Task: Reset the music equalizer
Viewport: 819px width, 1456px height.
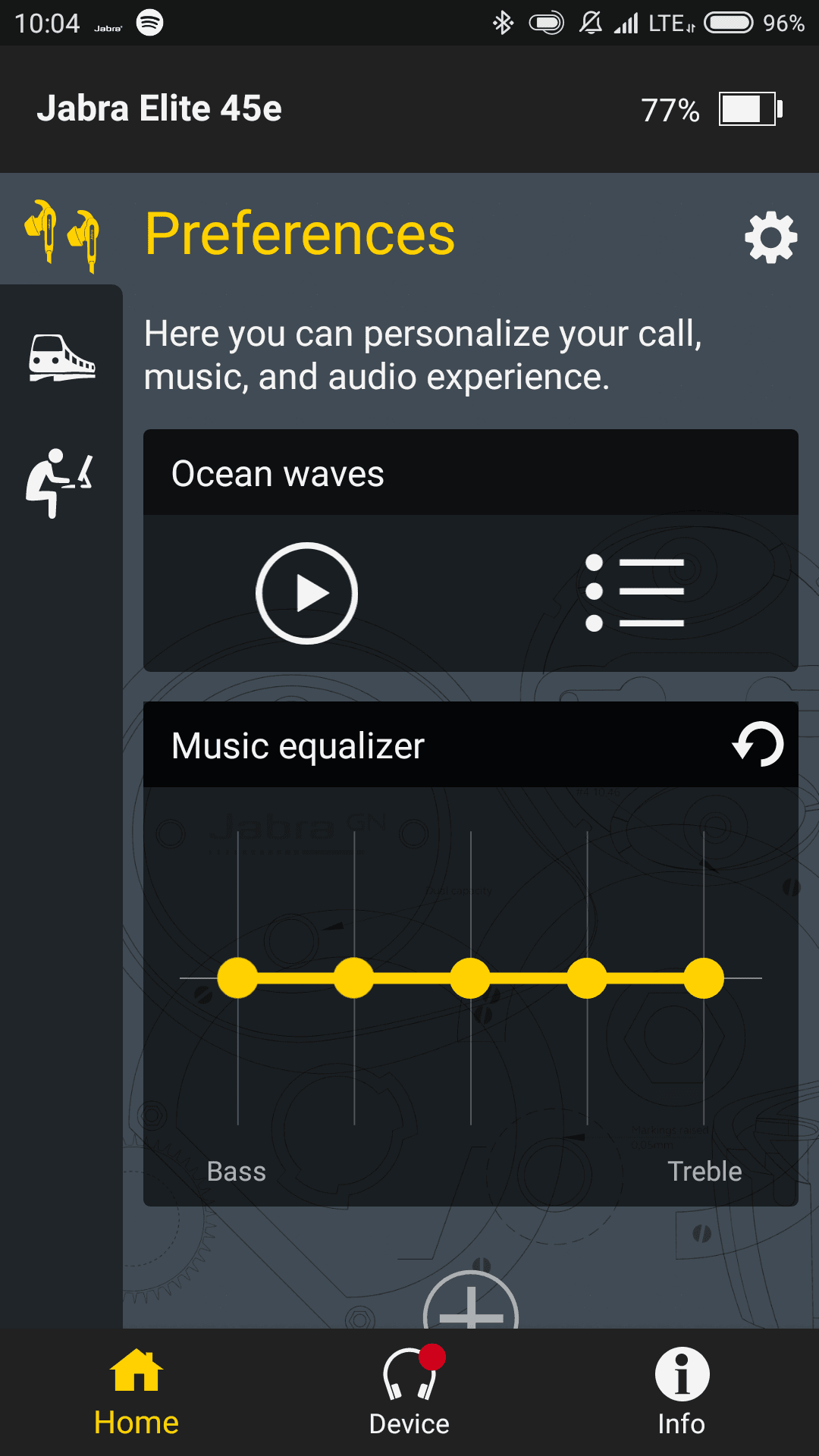Action: click(758, 744)
